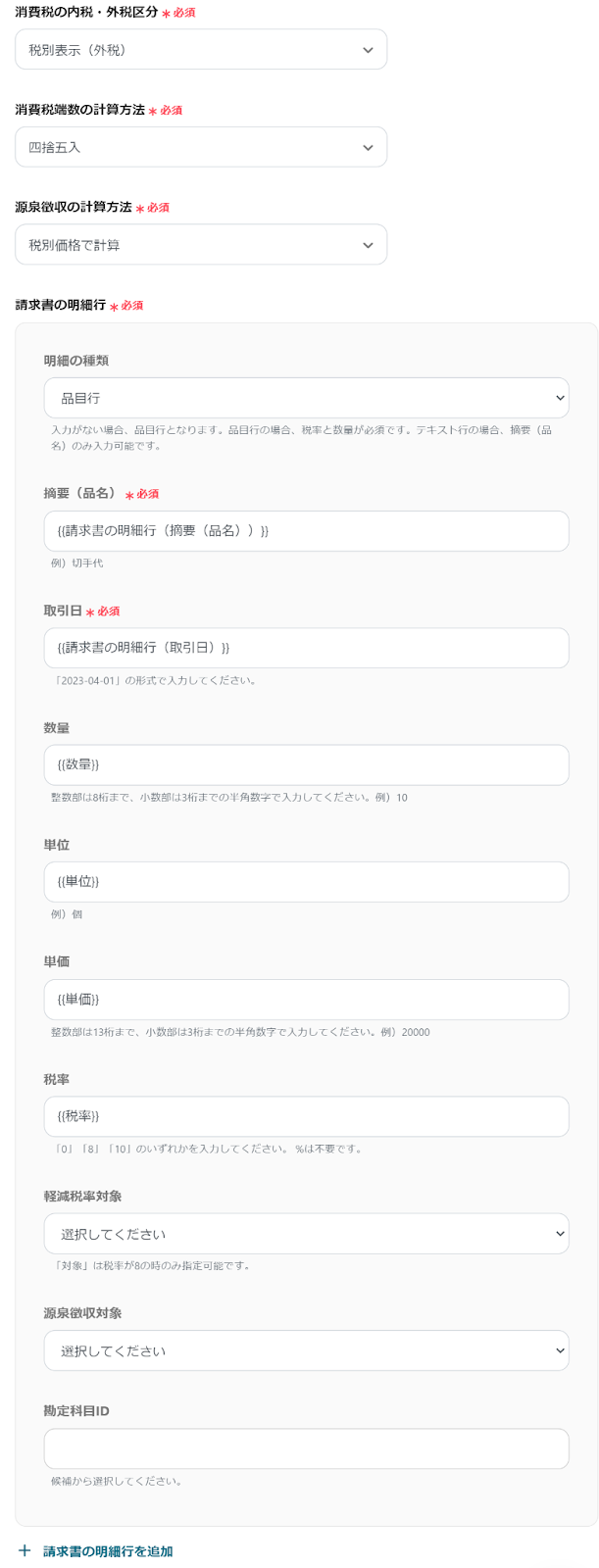Edit the 単位 input field
Screen dimensions: 599x1568
click(306, 881)
